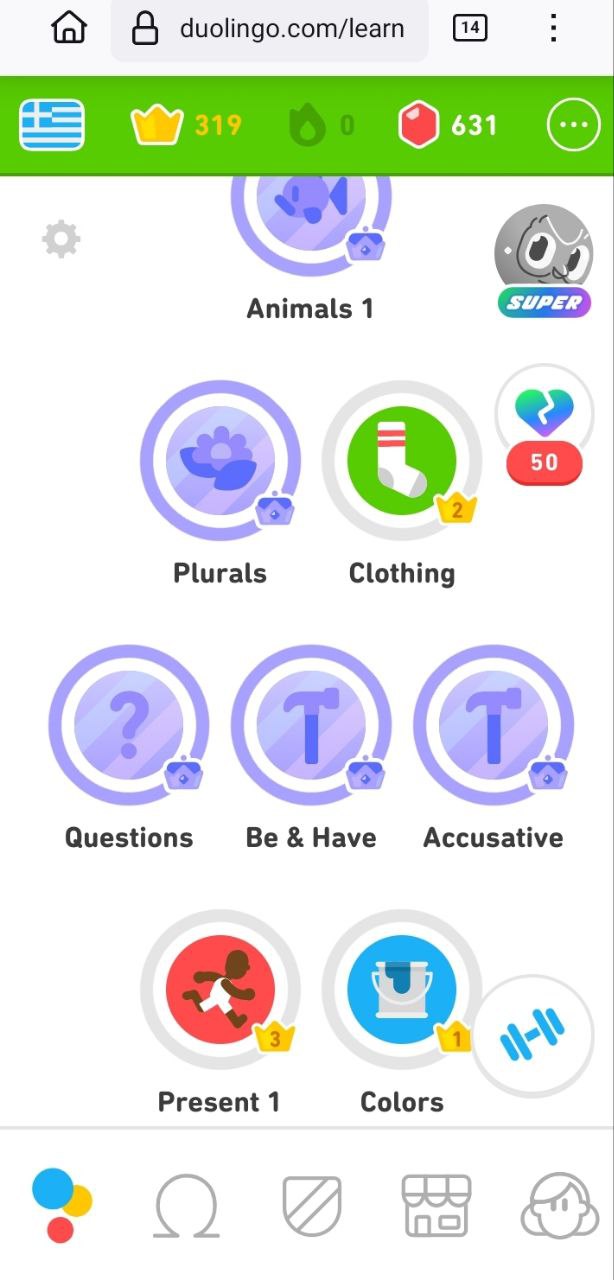View the crown count of 319
The height and width of the screenshot is (1280, 614).
(187, 125)
